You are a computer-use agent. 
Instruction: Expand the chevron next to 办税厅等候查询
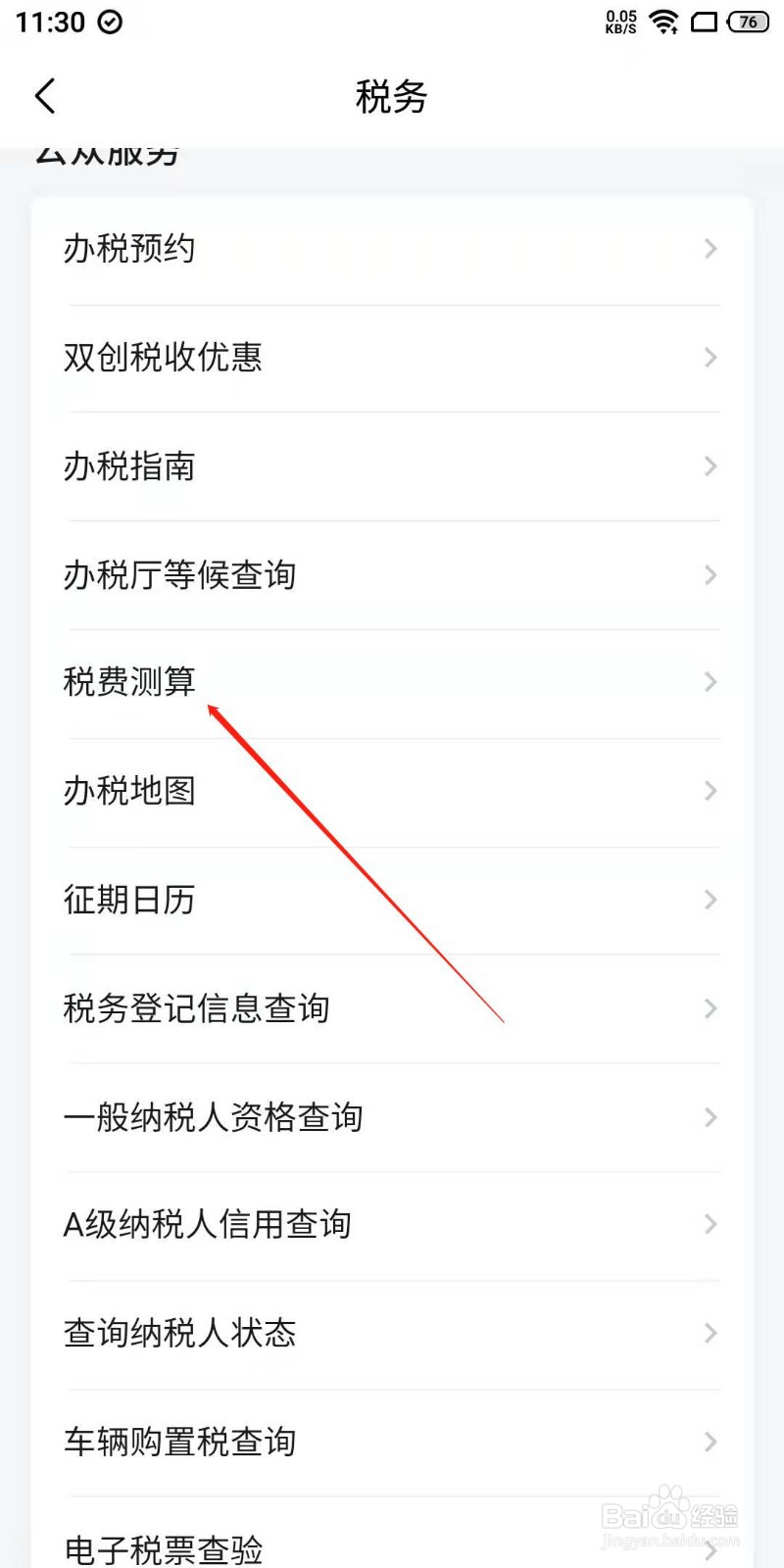(710, 575)
